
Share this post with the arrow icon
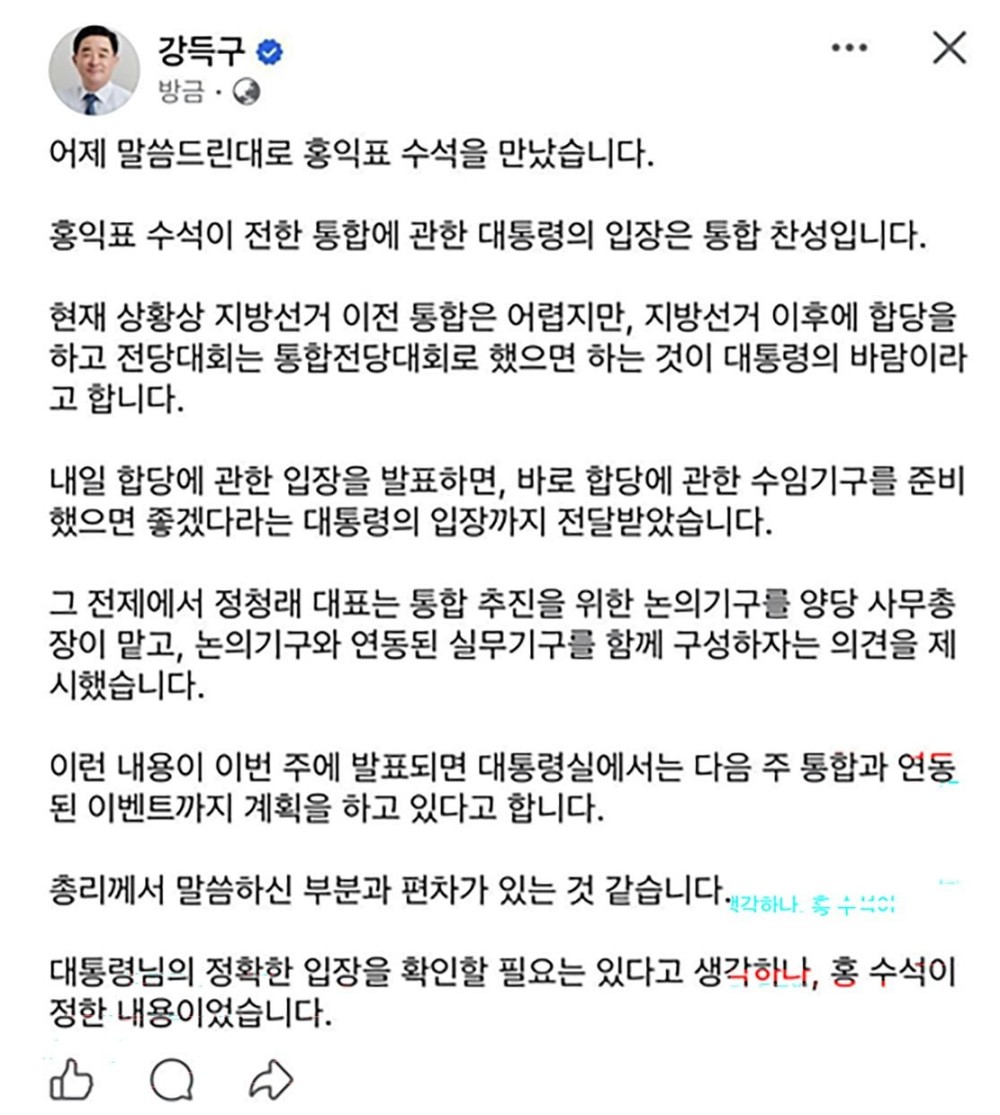269,1081
